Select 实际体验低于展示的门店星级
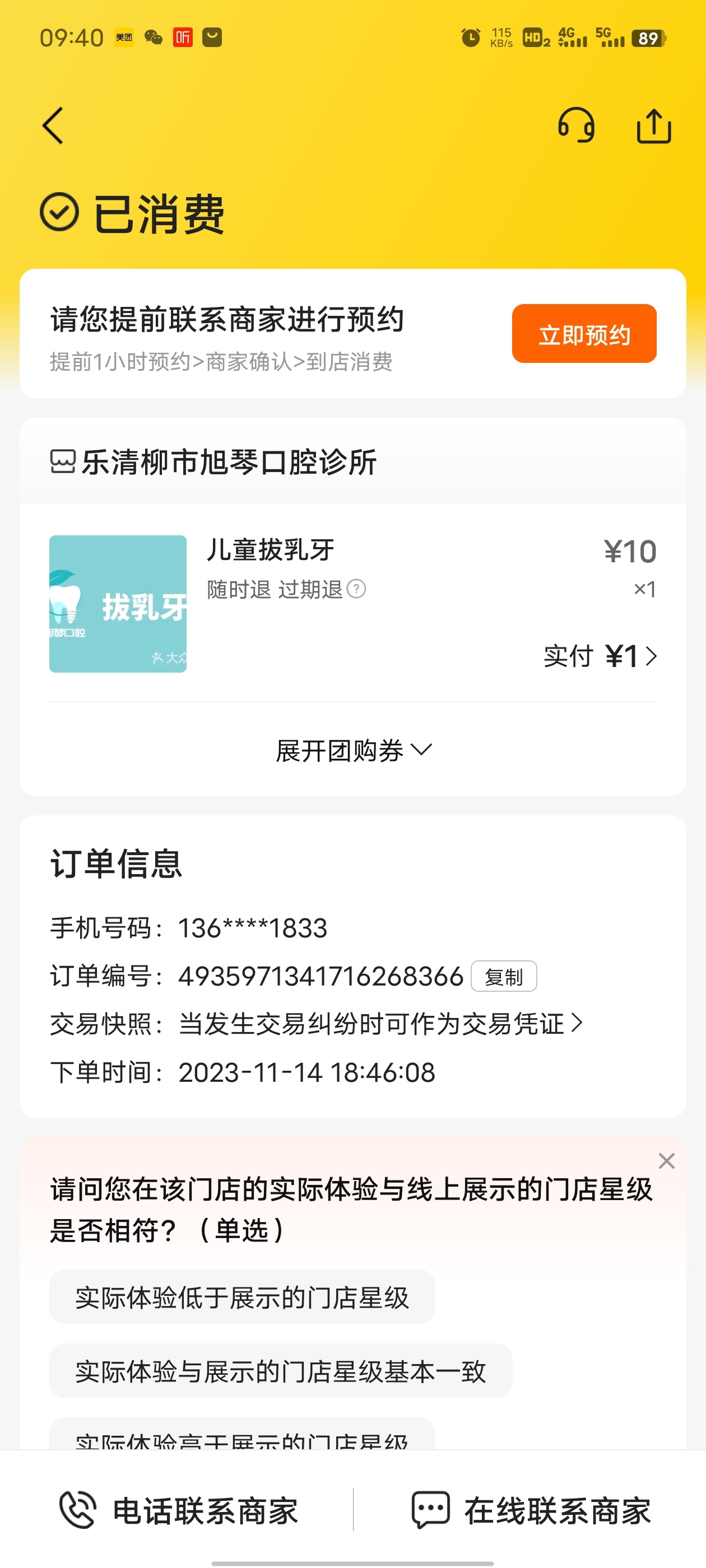The image size is (706, 1568). tap(242, 1297)
